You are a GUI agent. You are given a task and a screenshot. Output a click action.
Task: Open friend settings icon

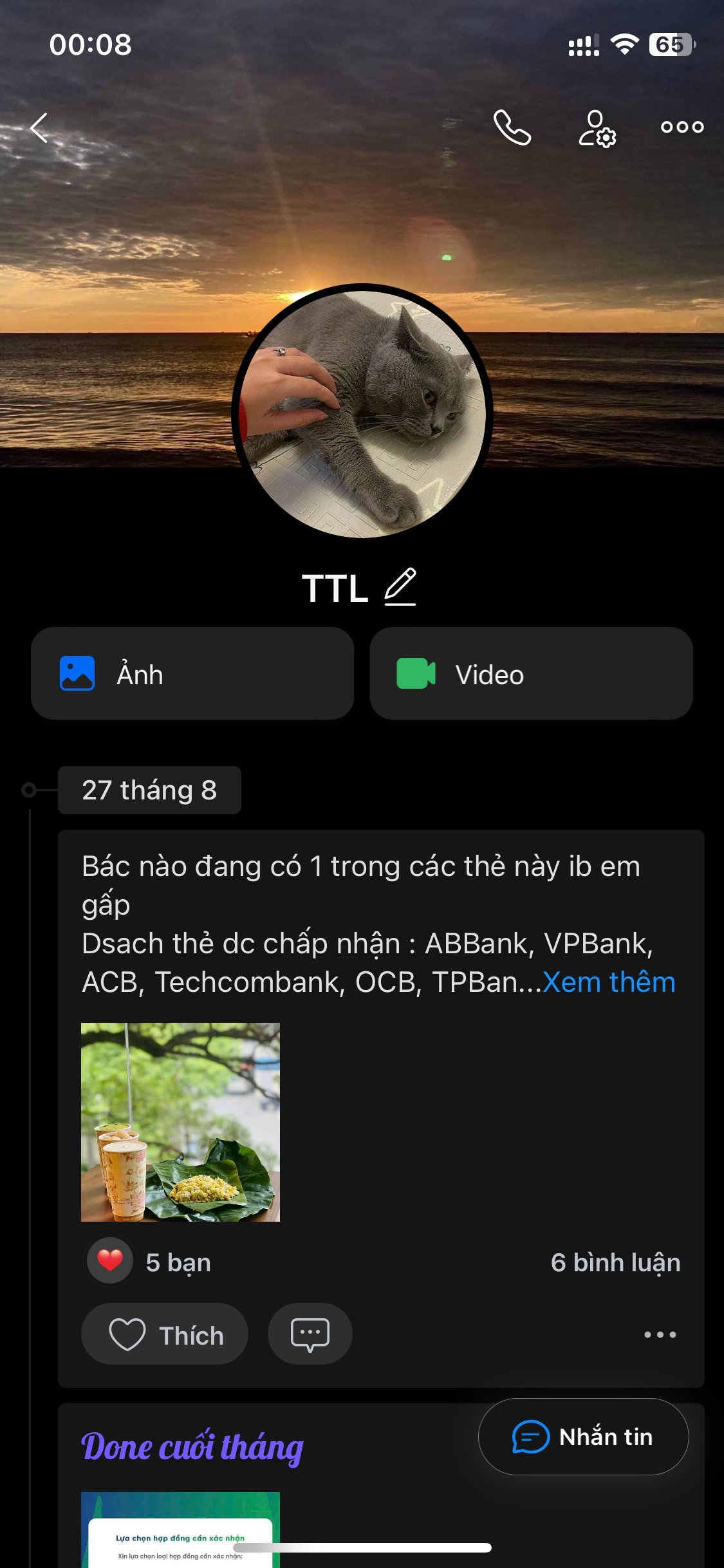(x=597, y=128)
